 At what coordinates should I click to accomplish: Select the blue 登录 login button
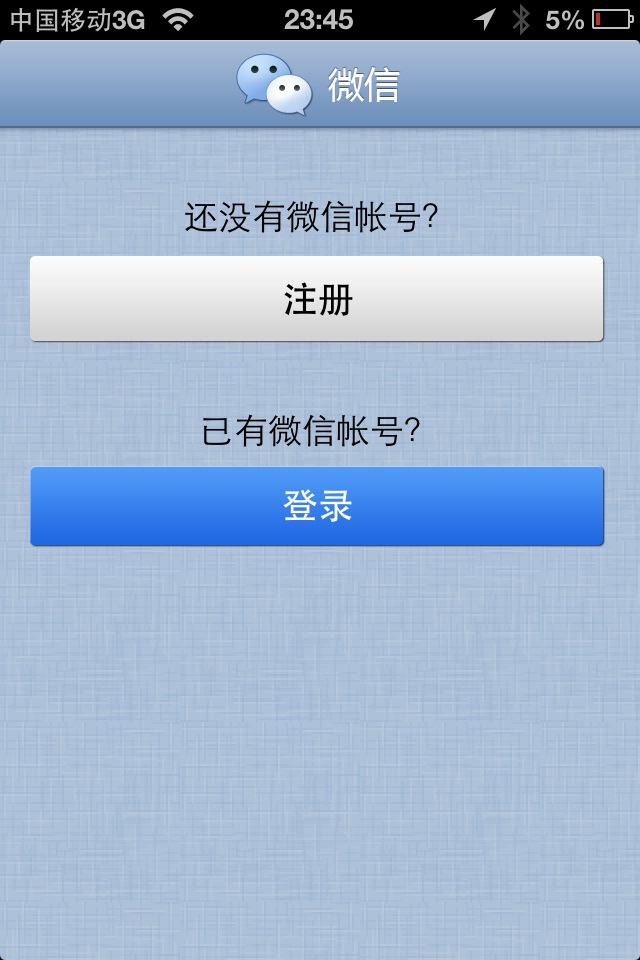click(317, 506)
